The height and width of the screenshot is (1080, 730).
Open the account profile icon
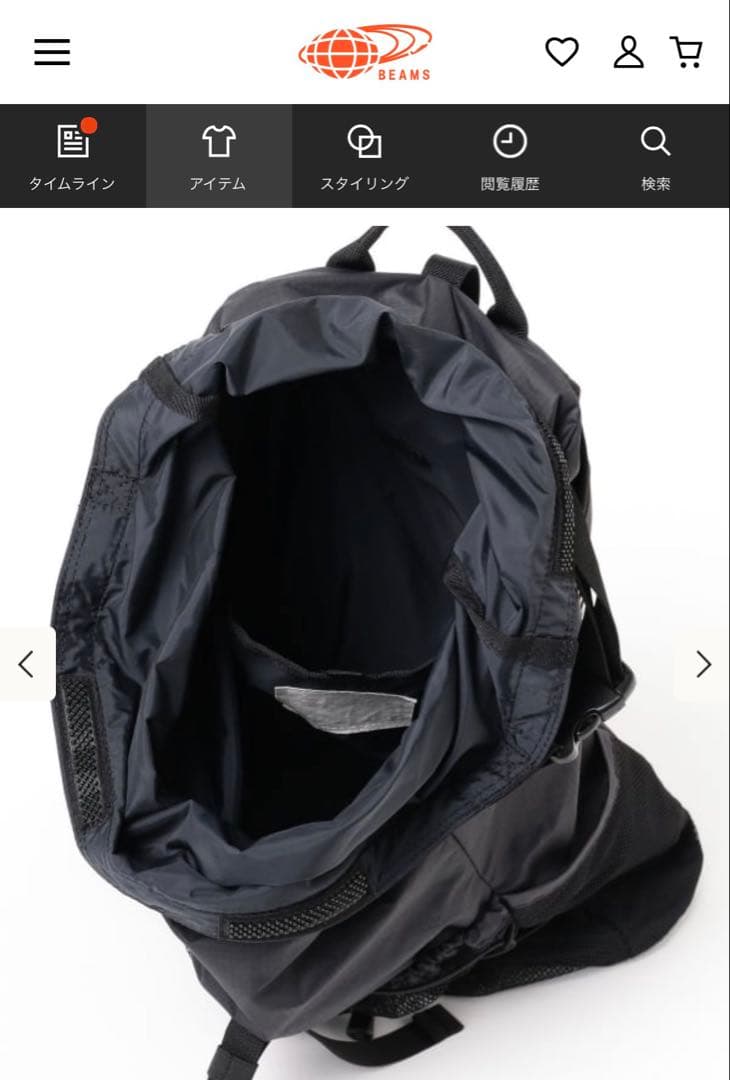coord(628,52)
